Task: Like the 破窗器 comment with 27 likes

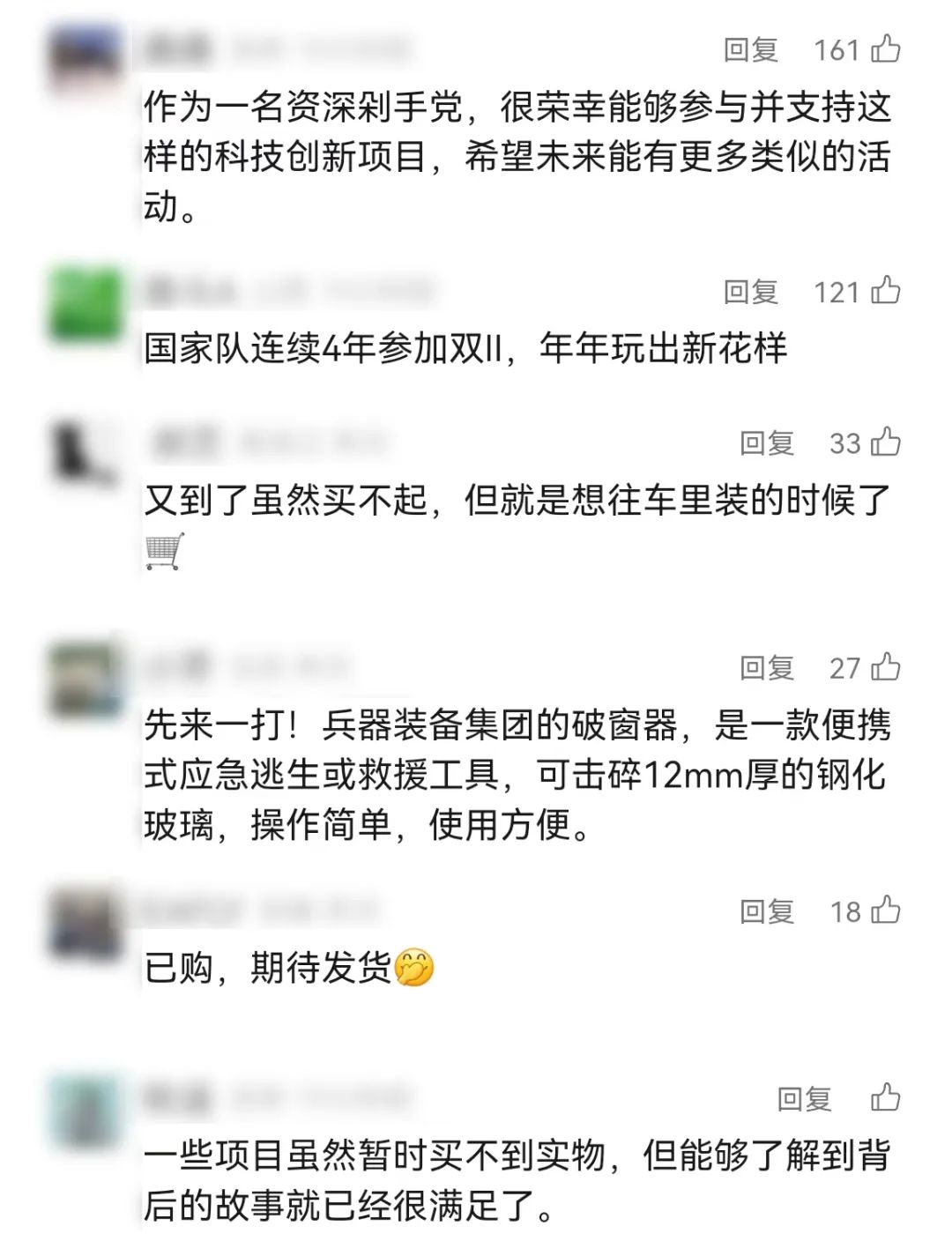Action: point(885,667)
